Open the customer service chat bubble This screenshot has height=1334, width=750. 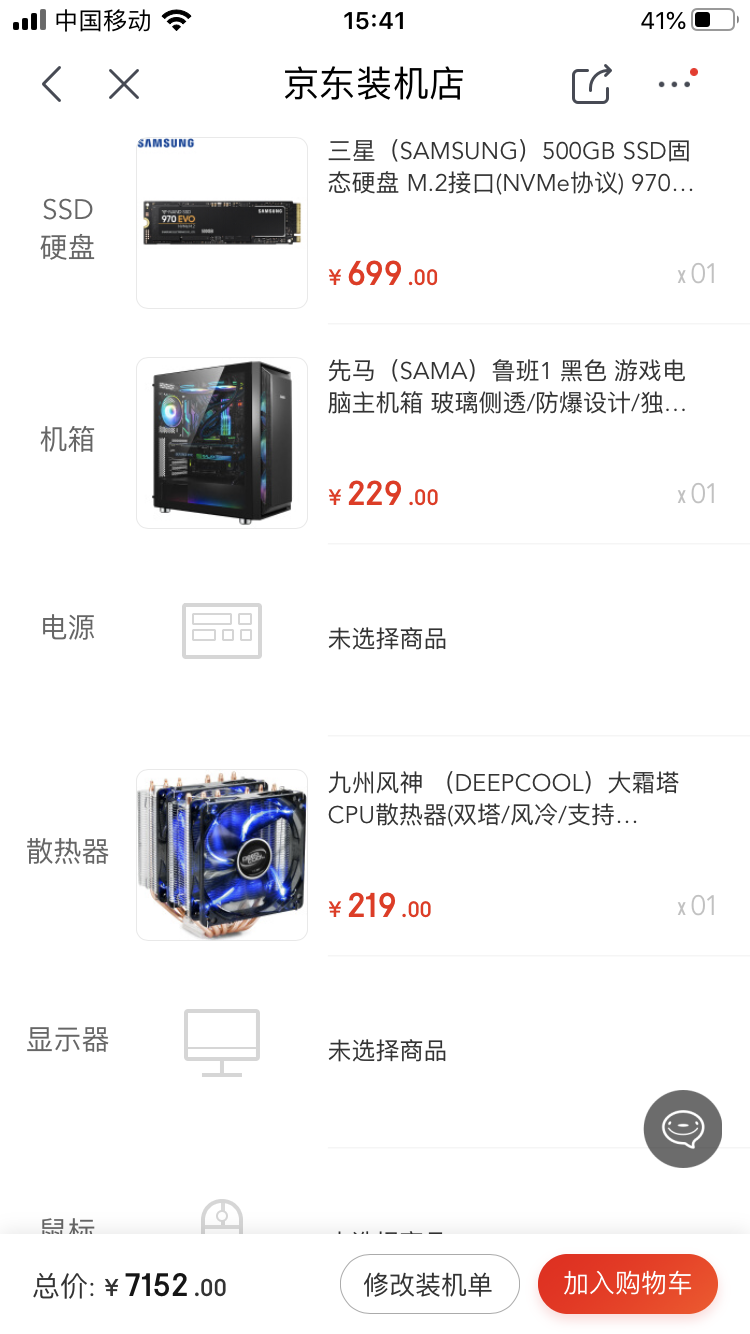[683, 1129]
